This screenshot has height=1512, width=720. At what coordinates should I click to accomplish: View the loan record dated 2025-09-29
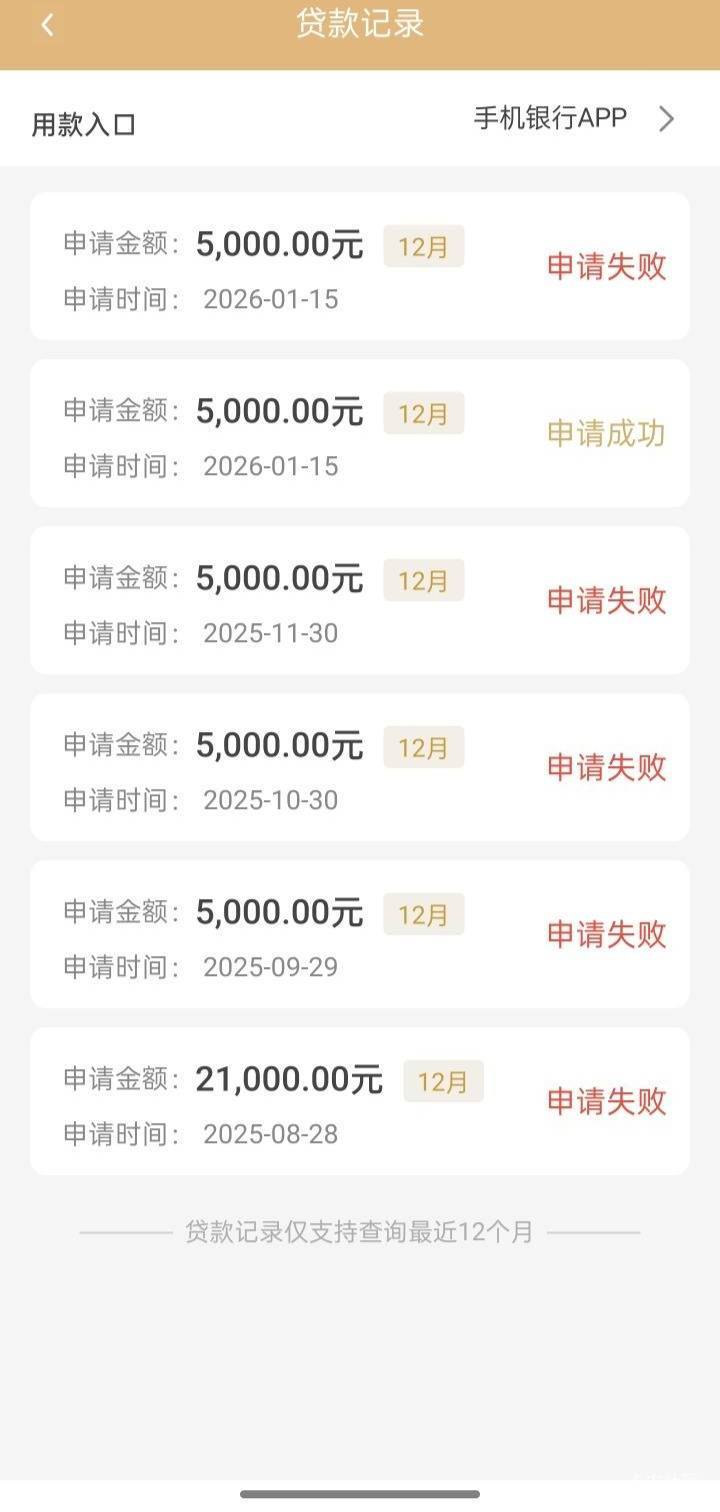click(x=360, y=934)
